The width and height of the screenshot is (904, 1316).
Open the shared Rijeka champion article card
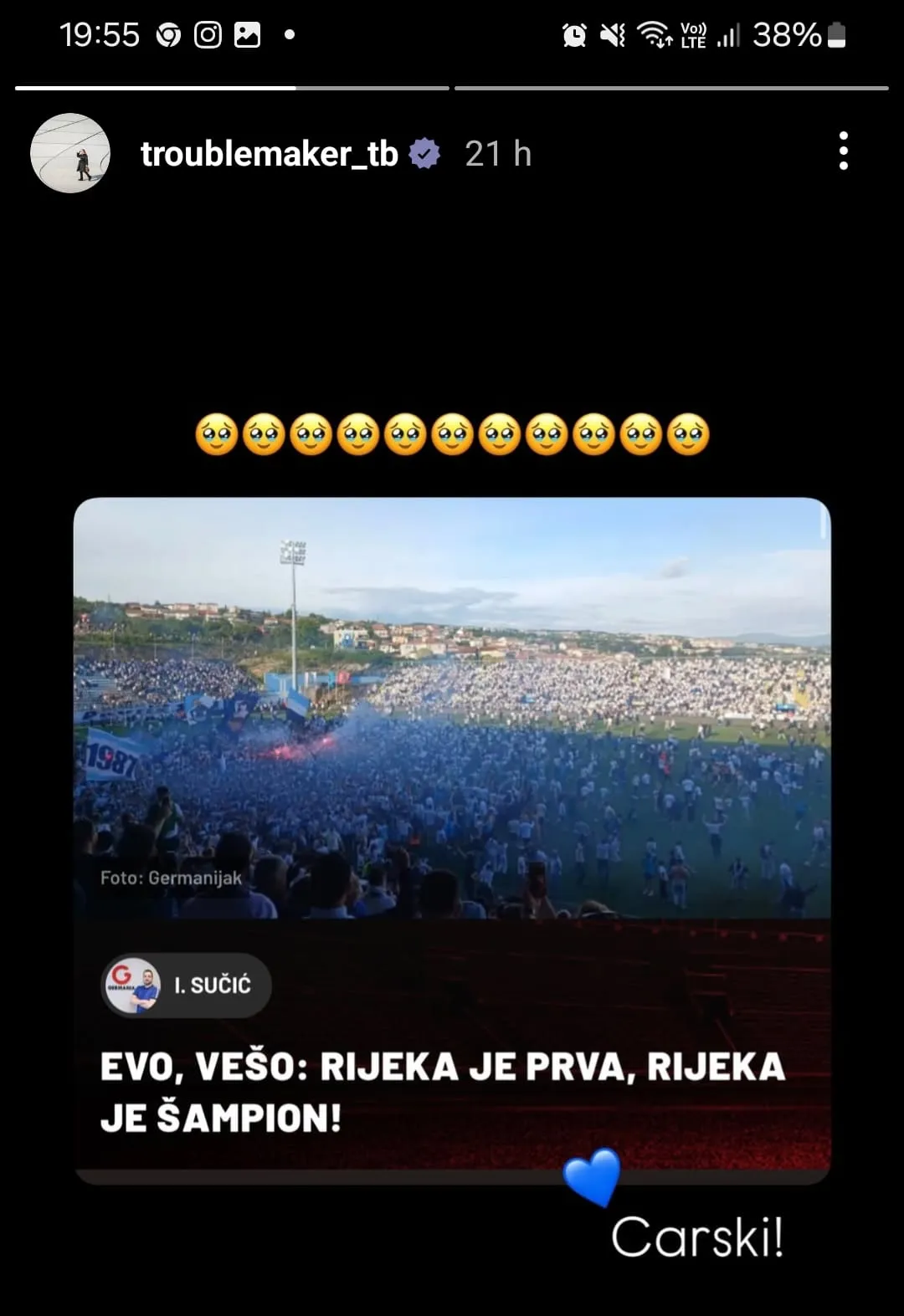coord(452,840)
